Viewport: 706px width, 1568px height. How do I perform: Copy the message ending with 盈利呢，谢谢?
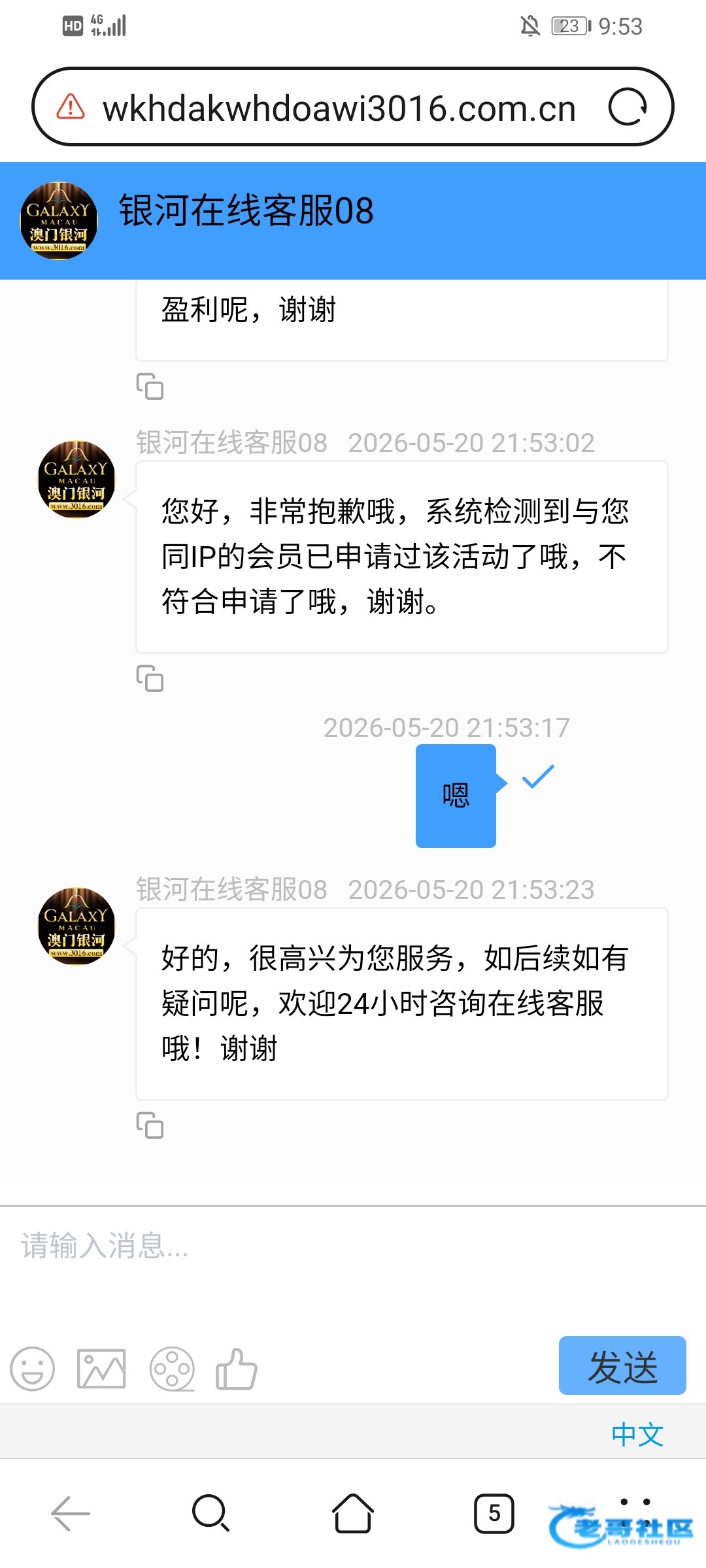point(150,386)
